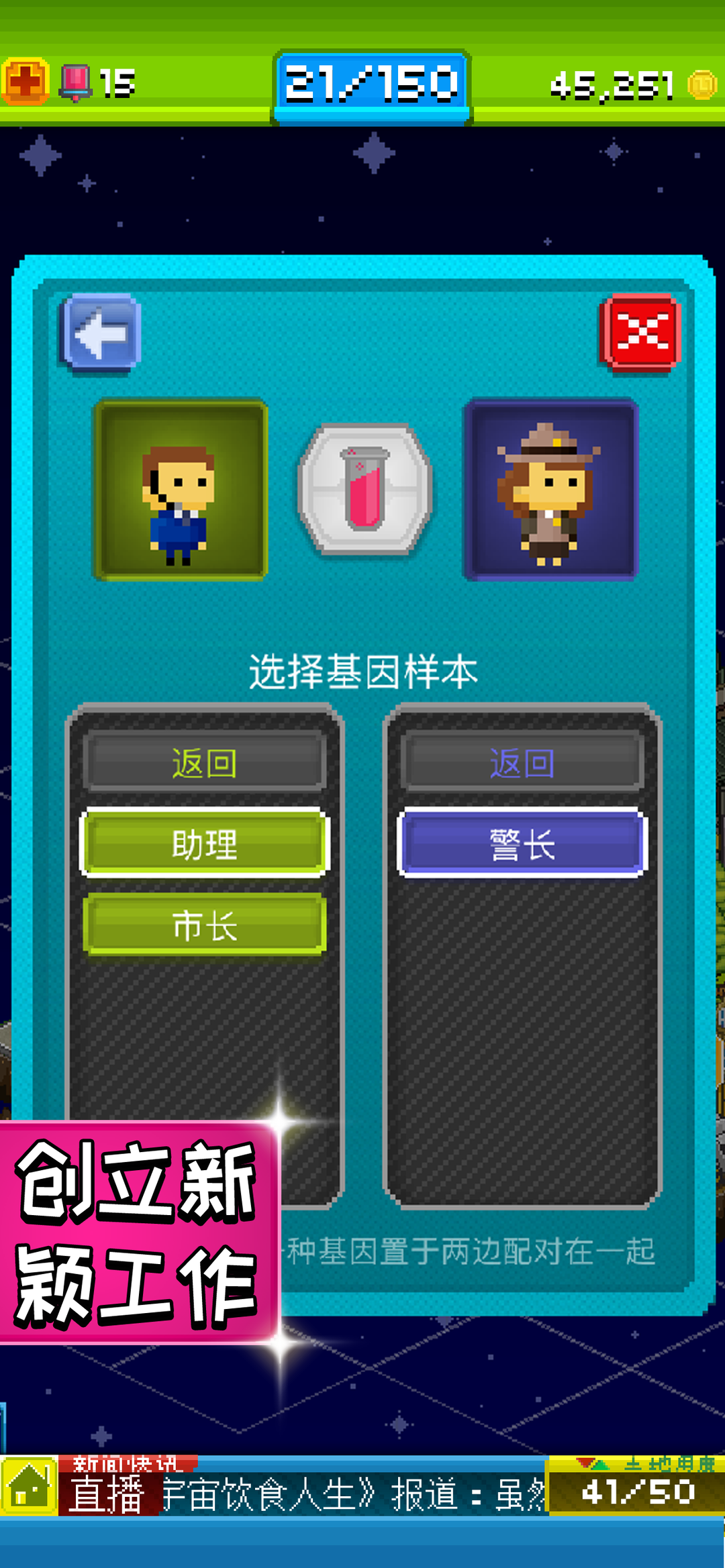Close the gene sample dialog
725x1568 pixels.
640,333
